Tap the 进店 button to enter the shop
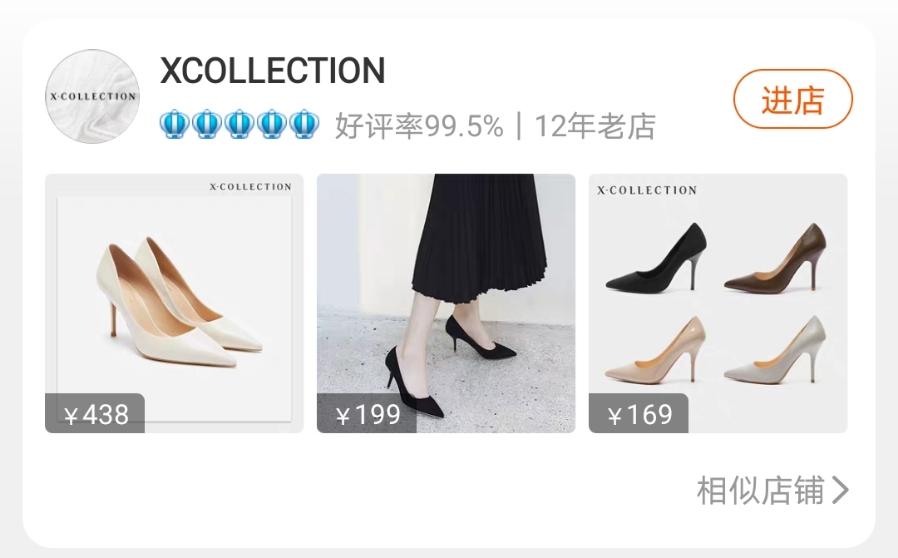This screenshot has width=898, height=558. (792, 100)
